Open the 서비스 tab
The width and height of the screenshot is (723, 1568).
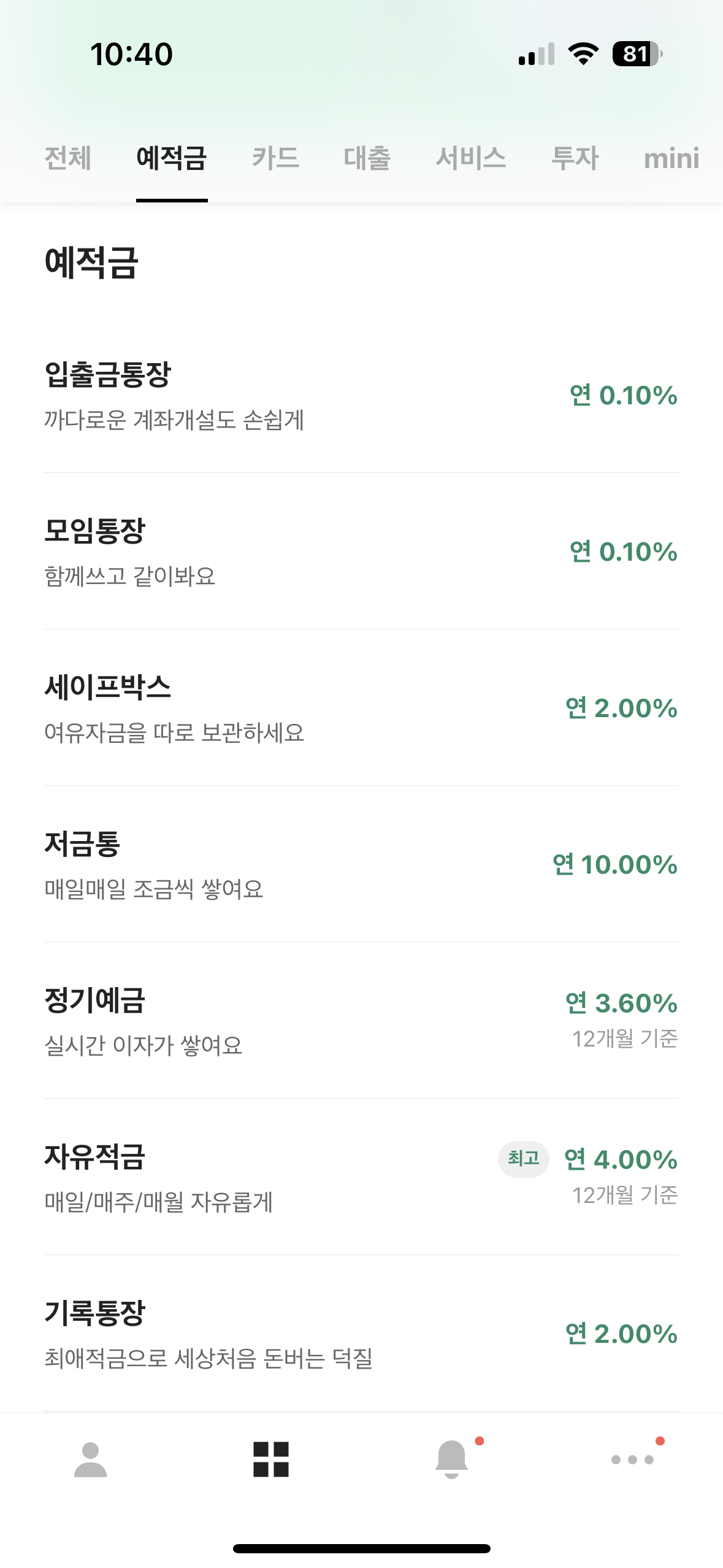tap(470, 158)
